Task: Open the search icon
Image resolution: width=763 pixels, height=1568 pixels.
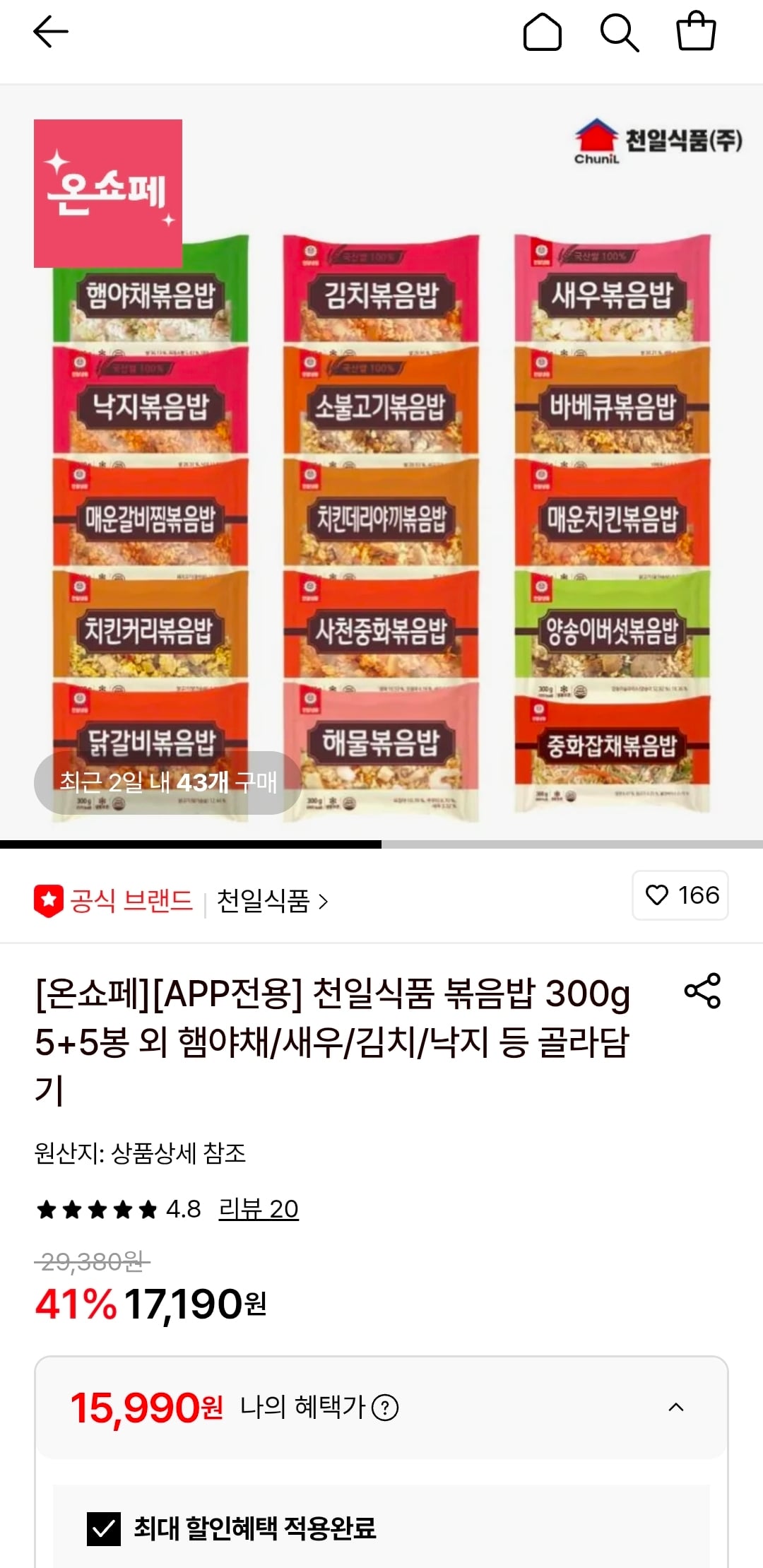Action: [620, 32]
